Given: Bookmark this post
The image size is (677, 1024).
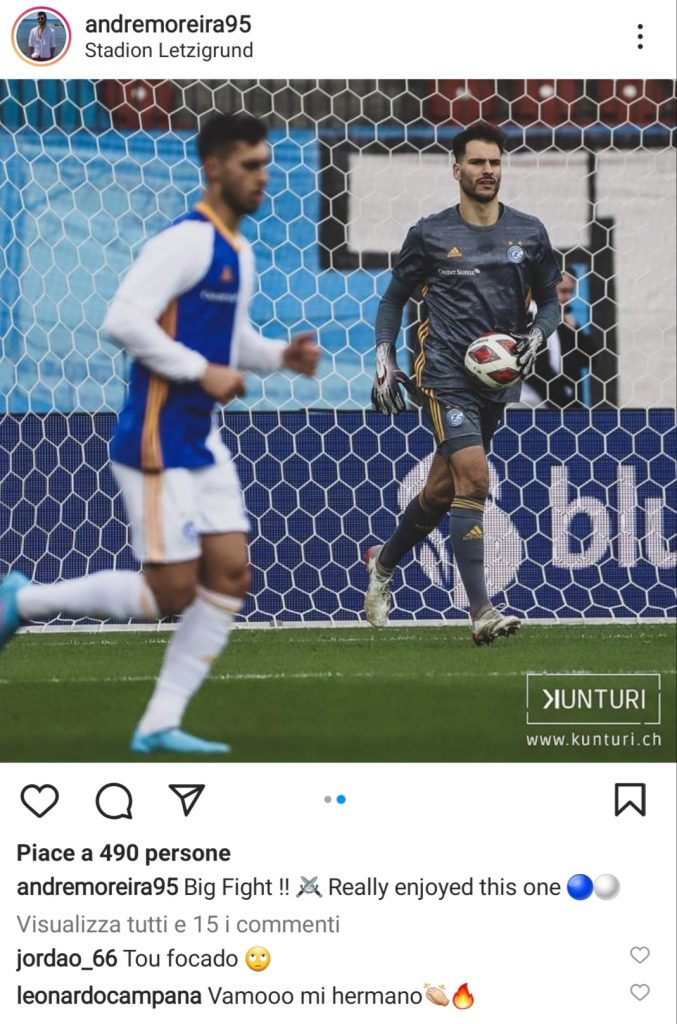Looking at the screenshot, I should click(x=629, y=800).
